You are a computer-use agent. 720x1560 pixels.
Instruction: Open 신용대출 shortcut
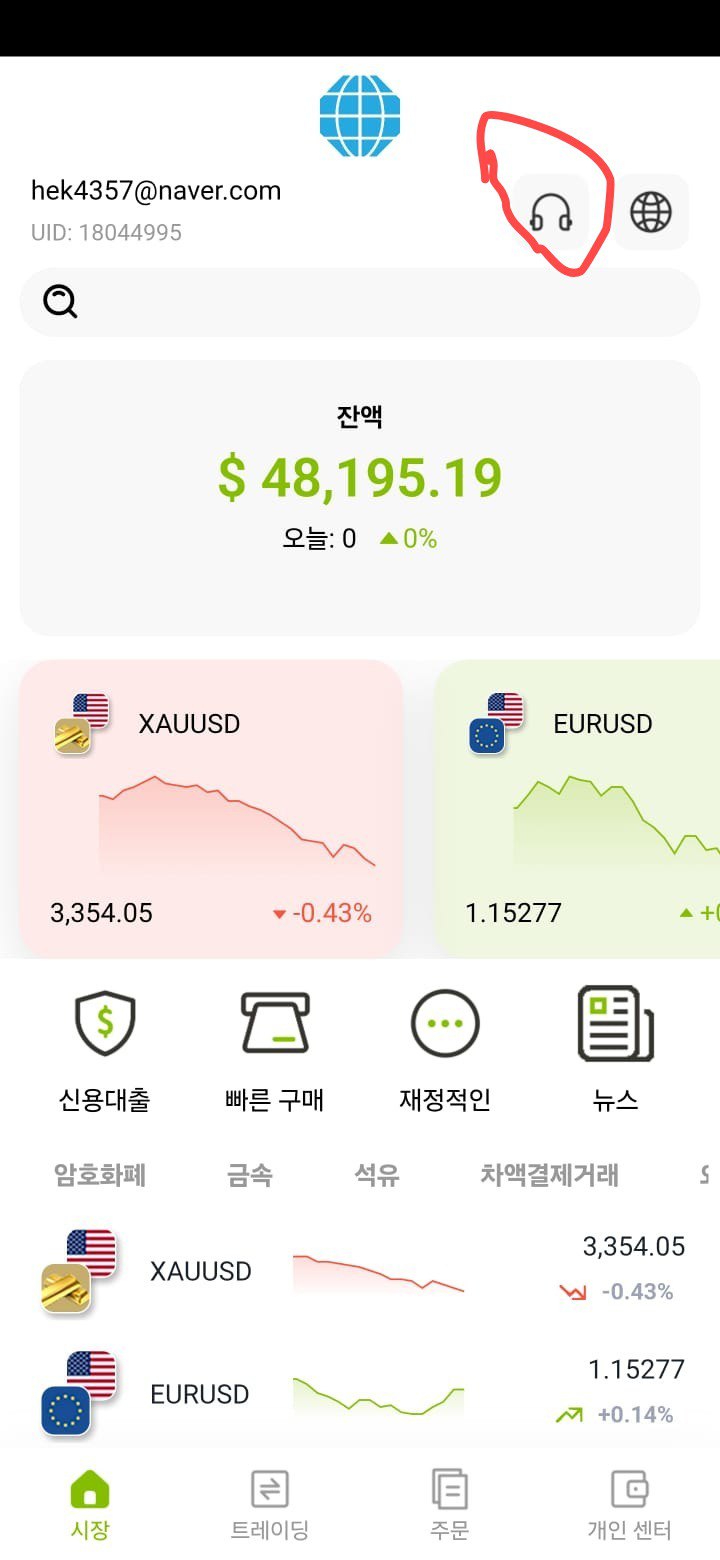[x=105, y=1050]
